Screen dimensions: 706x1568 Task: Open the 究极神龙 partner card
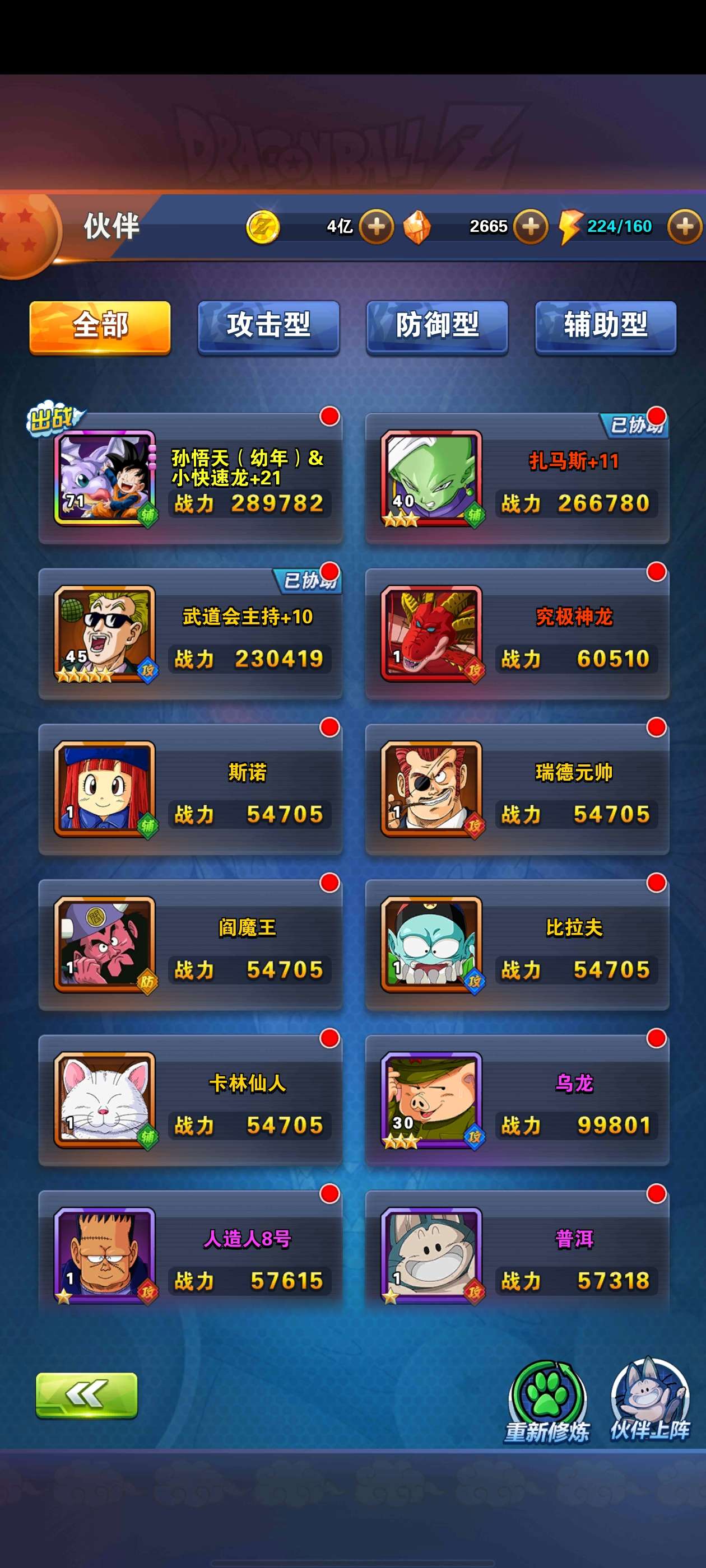(517, 635)
